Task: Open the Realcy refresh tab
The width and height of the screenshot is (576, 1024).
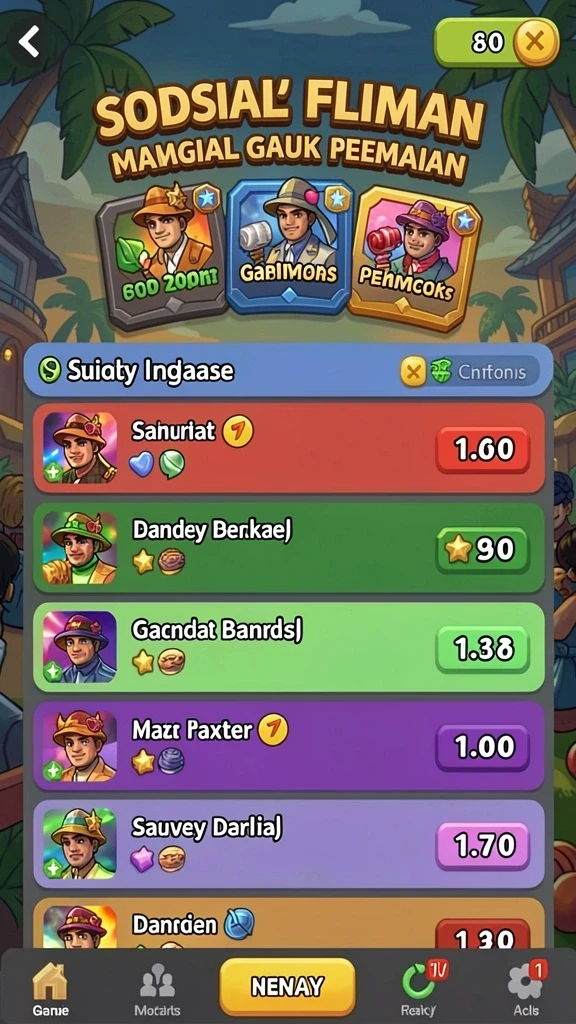Action: pos(419,987)
